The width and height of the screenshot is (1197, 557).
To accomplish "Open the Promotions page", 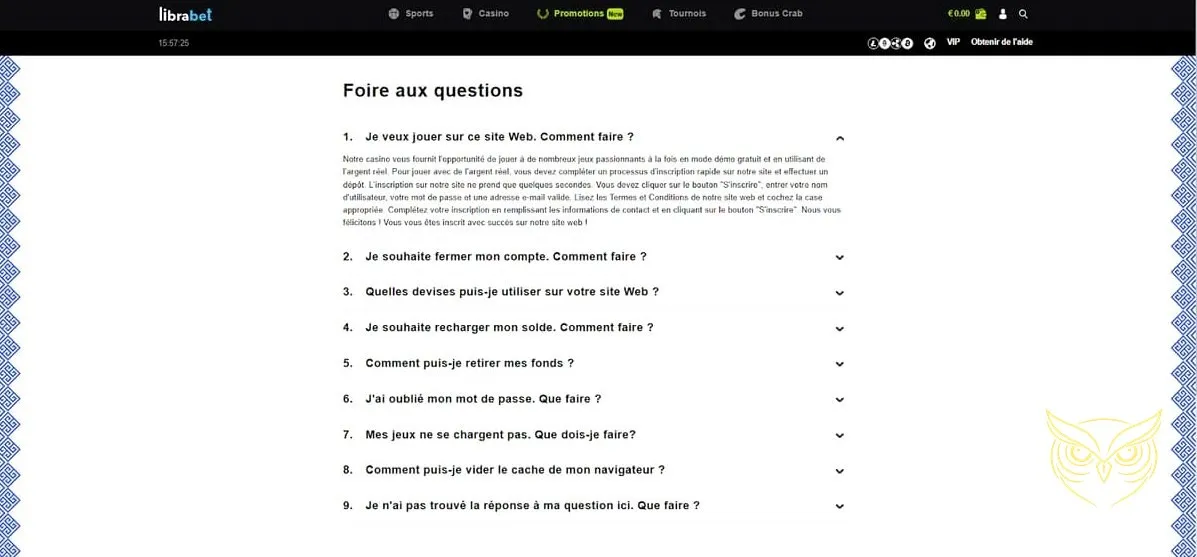I will click(x=579, y=14).
